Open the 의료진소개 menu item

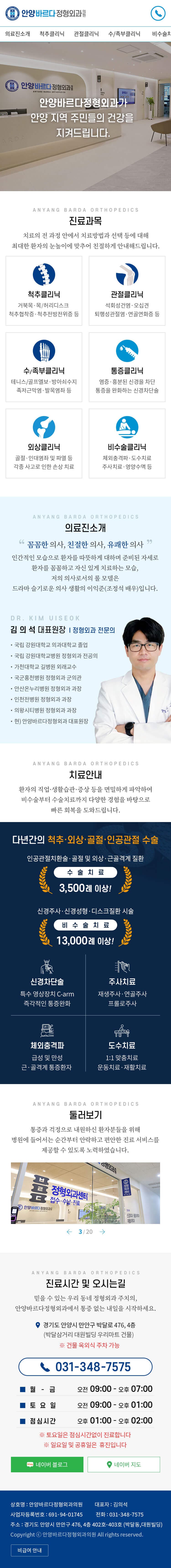tap(18, 34)
